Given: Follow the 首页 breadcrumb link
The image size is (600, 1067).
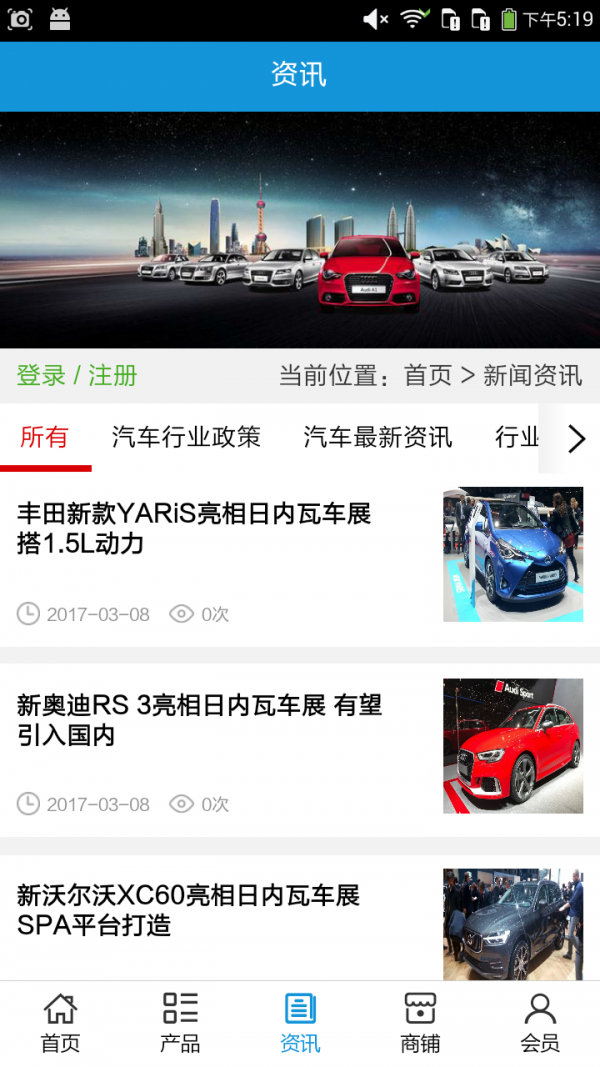Looking at the screenshot, I should pyautogui.click(x=428, y=376).
